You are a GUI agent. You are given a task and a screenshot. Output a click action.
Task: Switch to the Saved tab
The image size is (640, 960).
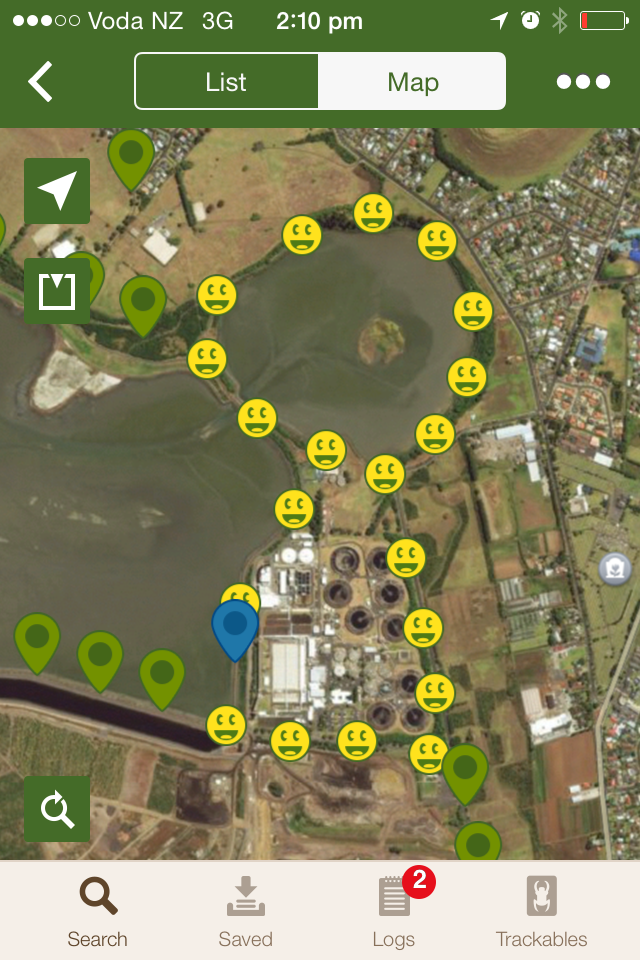(x=245, y=911)
